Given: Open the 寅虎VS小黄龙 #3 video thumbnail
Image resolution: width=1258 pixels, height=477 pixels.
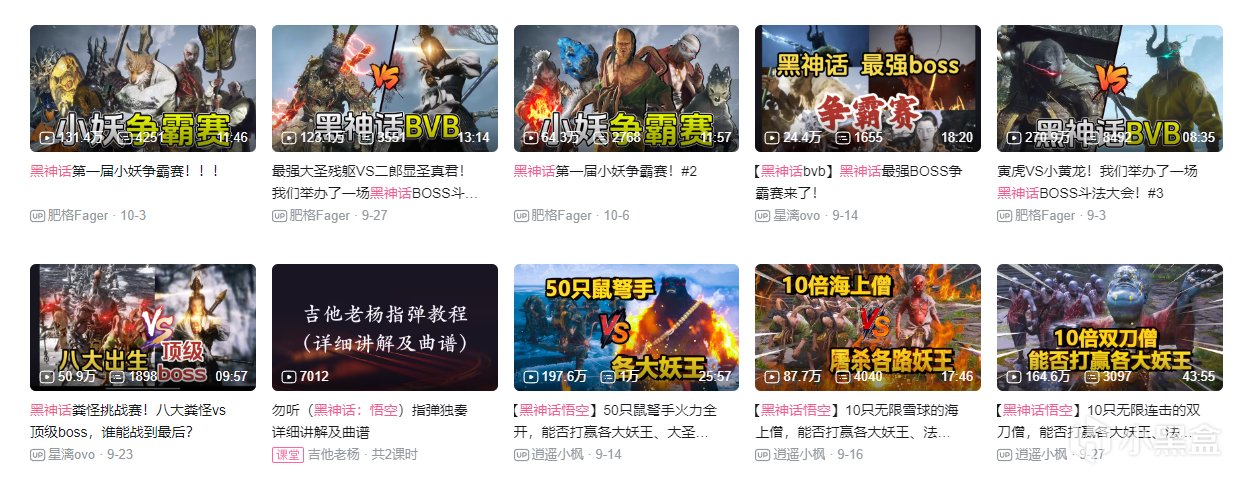Looking at the screenshot, I should tap(1109, 88).
